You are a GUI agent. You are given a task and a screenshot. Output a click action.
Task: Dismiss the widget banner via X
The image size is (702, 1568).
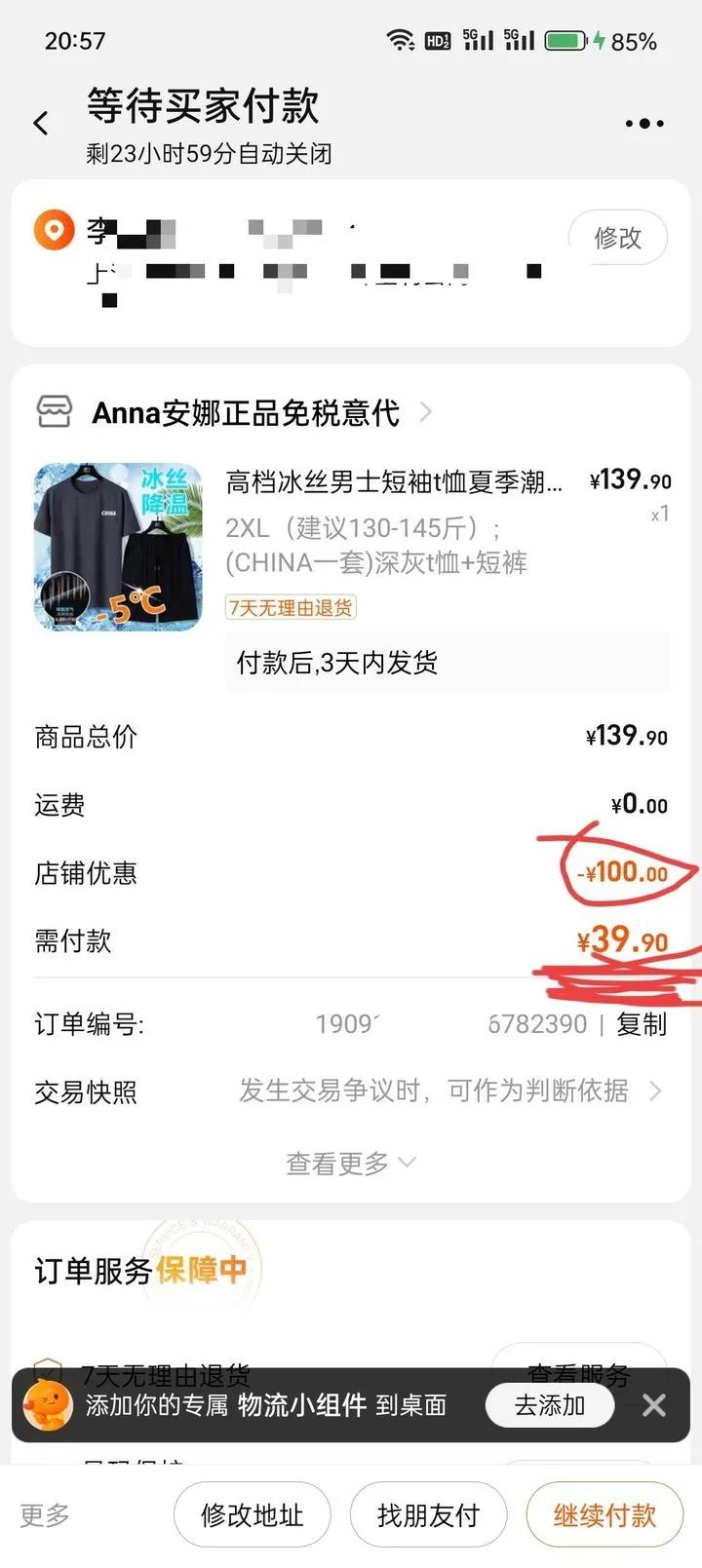click(x=654, y=1405)
